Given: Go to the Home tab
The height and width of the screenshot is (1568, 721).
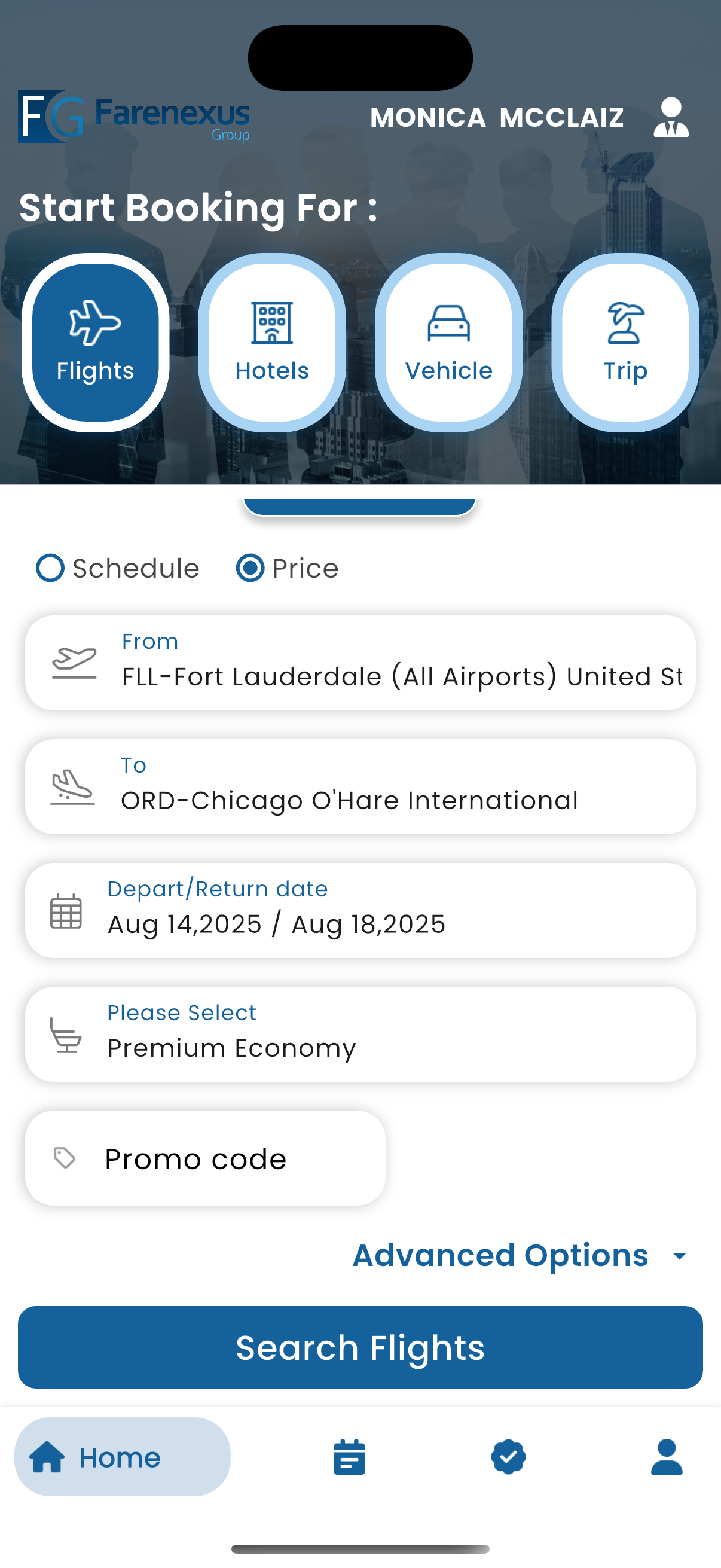Looking at the screenshot, I should [x=123, y=1457].
